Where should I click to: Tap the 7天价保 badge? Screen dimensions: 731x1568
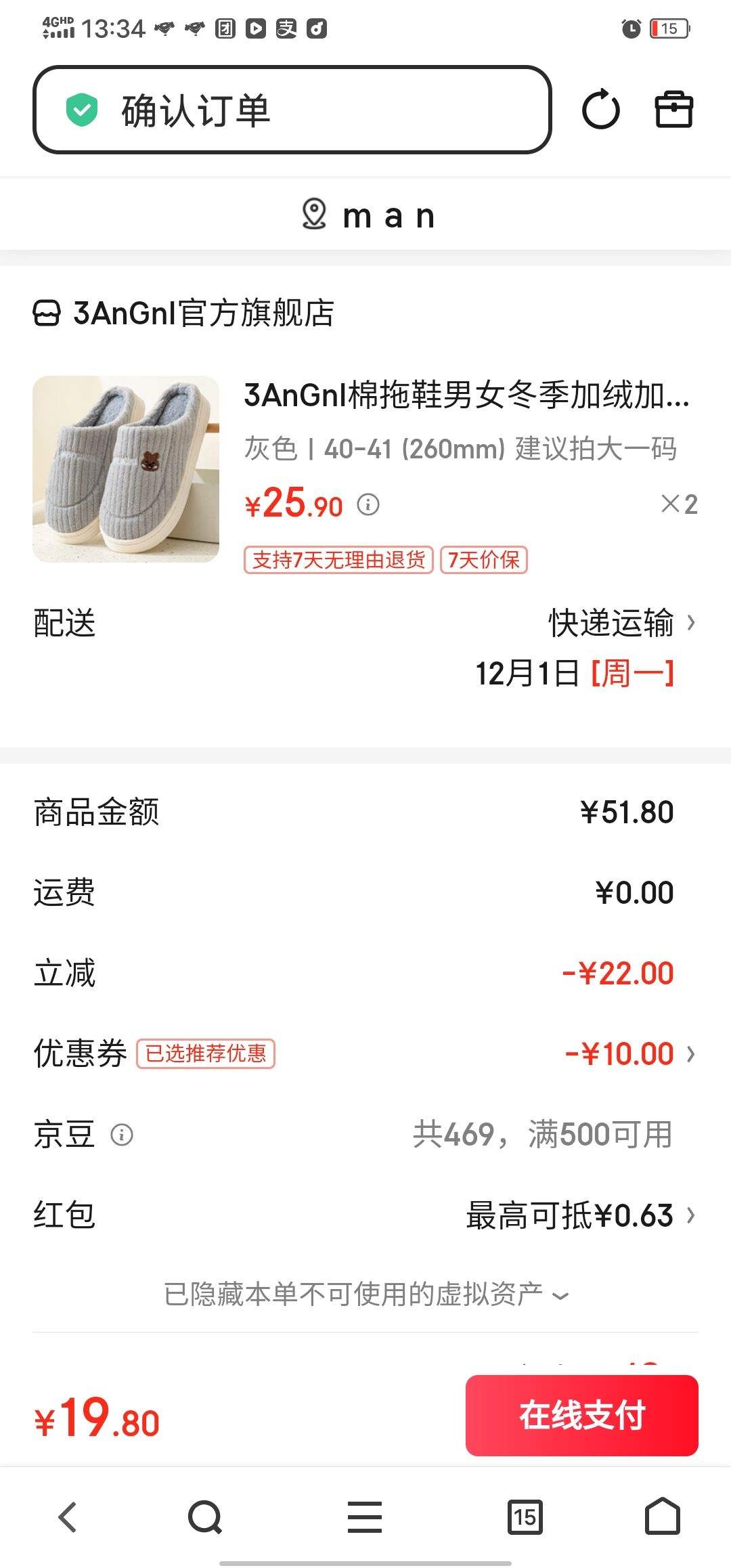[485, 561]
